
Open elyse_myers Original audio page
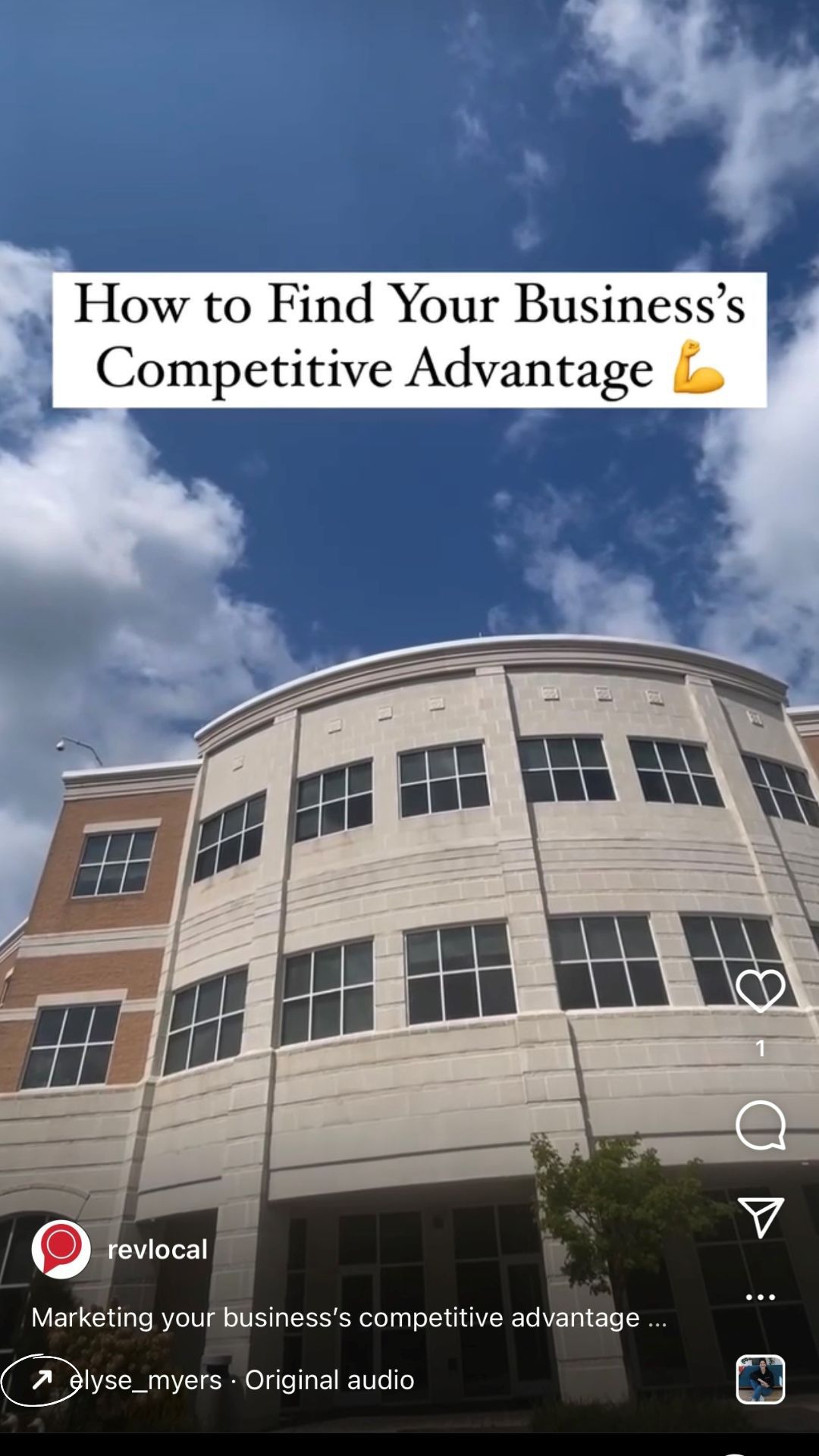241,1379
